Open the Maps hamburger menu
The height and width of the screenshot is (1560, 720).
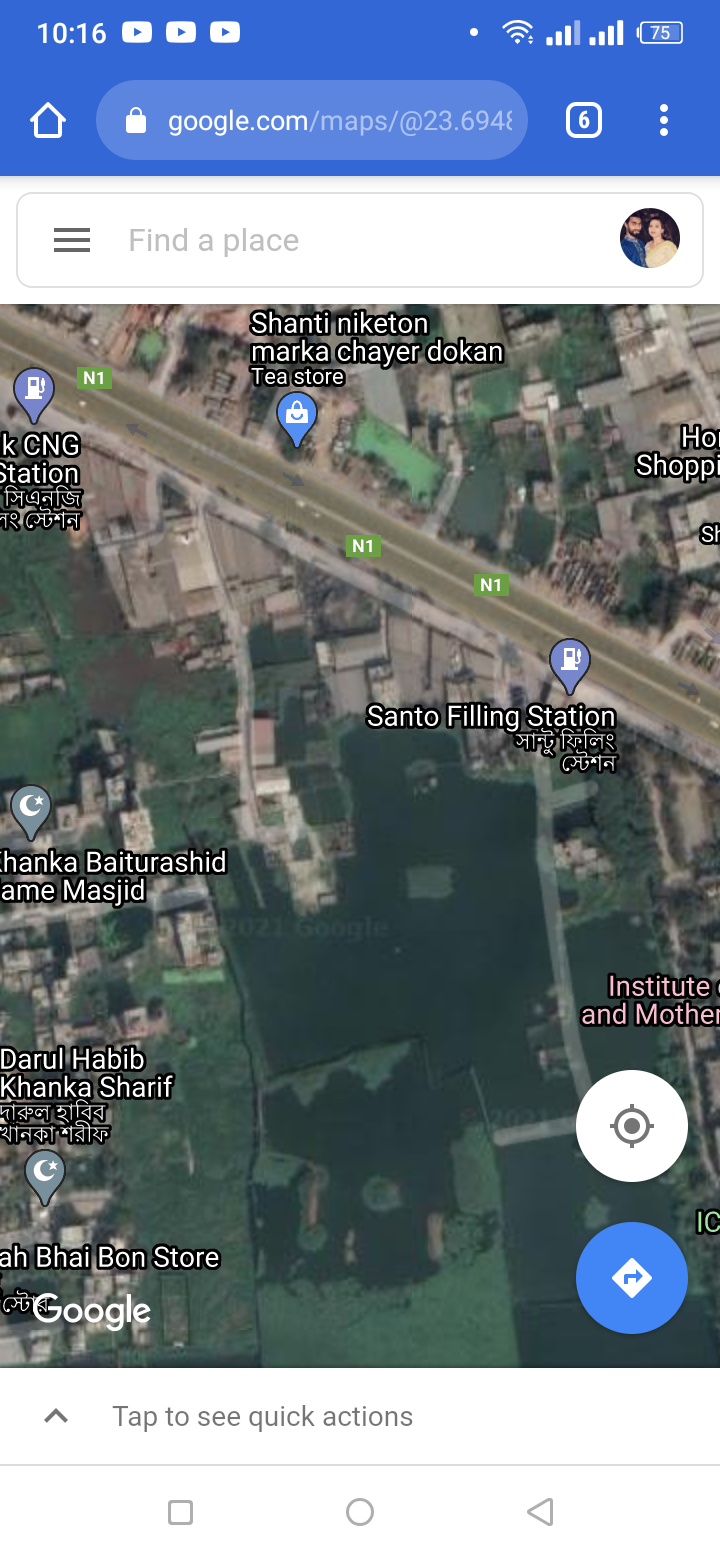[x=72, y=240]
